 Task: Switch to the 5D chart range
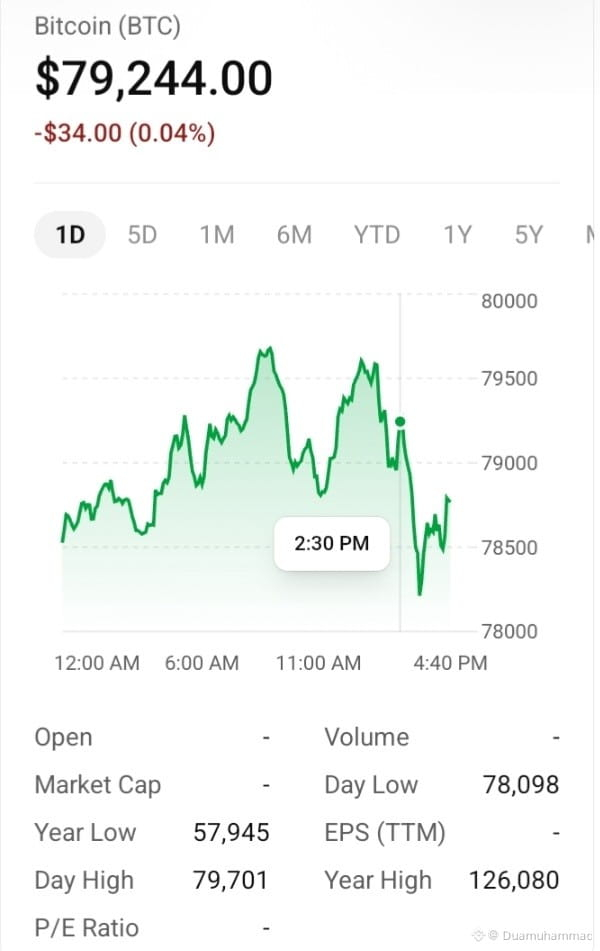(143, 235)
